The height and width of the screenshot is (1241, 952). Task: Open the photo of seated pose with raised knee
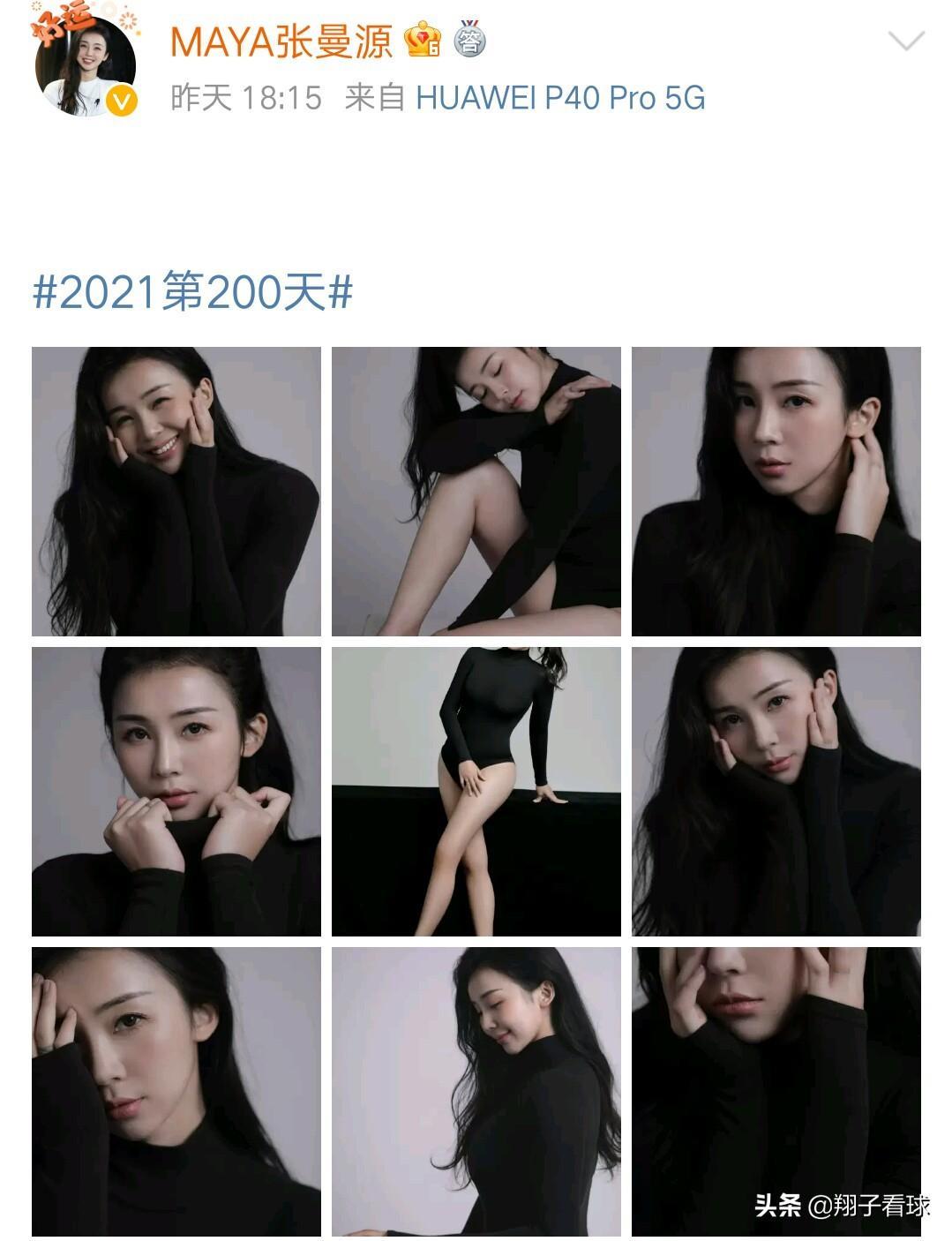pyautogui.click(x=476, y=491)
